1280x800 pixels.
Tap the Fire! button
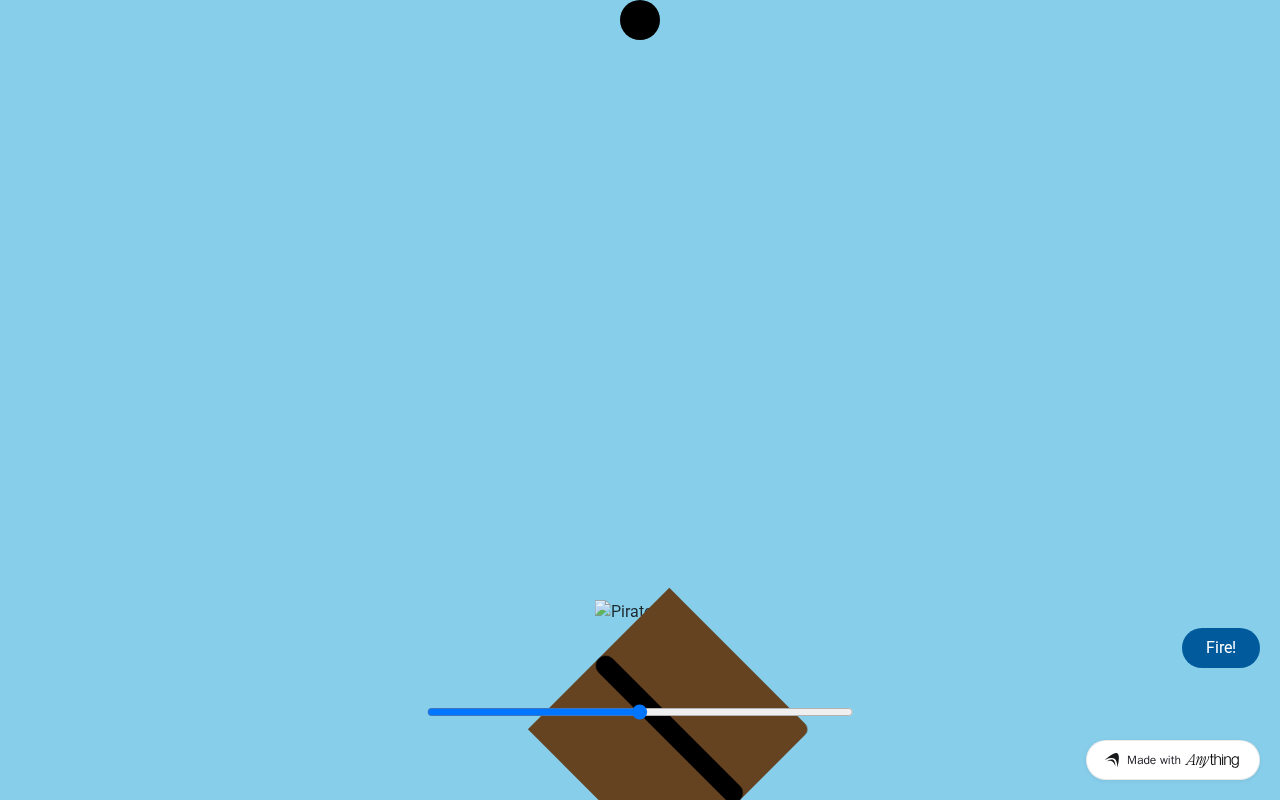1220,648
